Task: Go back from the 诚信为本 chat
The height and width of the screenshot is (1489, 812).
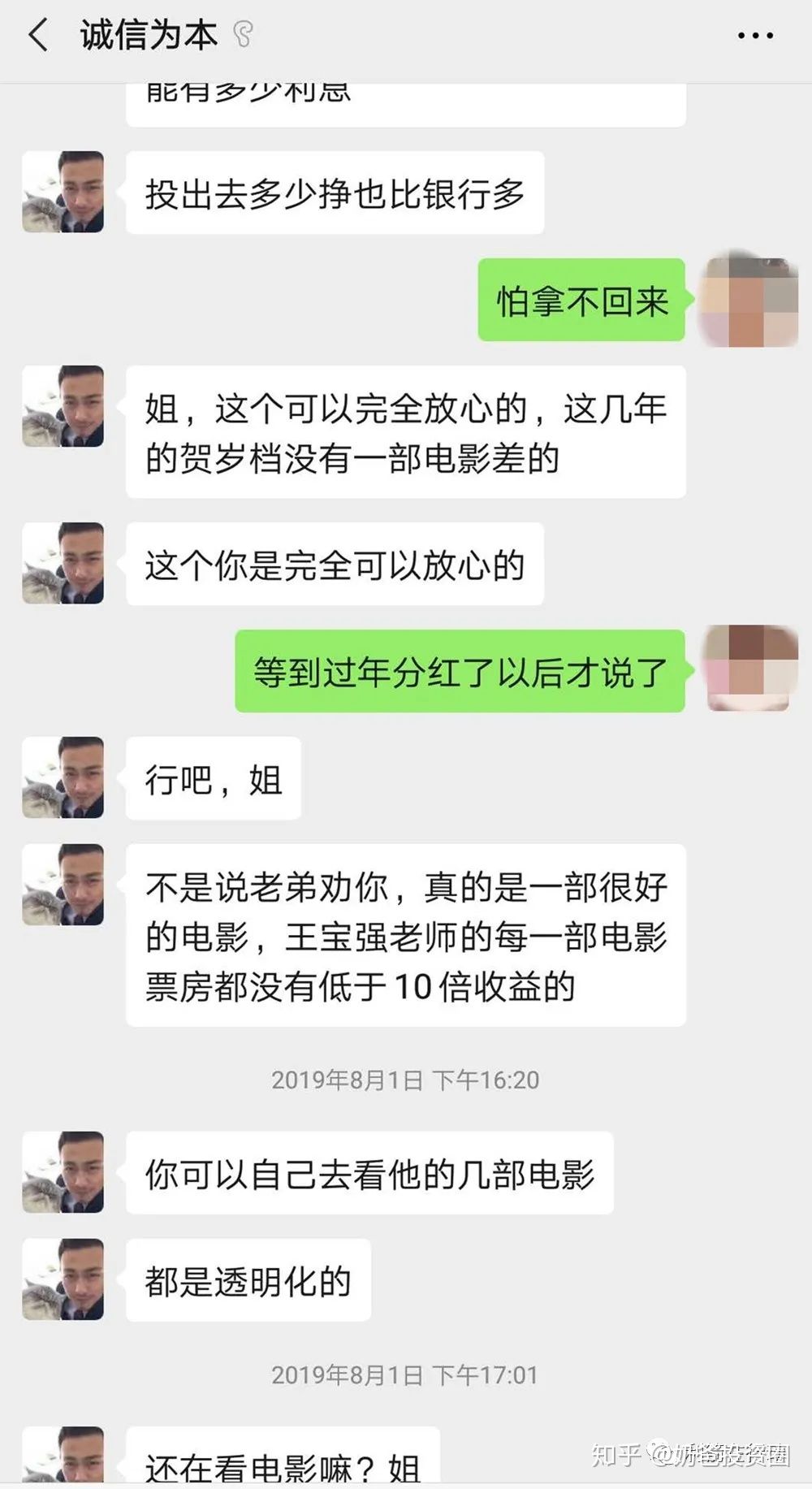Action: click(37, 36)
